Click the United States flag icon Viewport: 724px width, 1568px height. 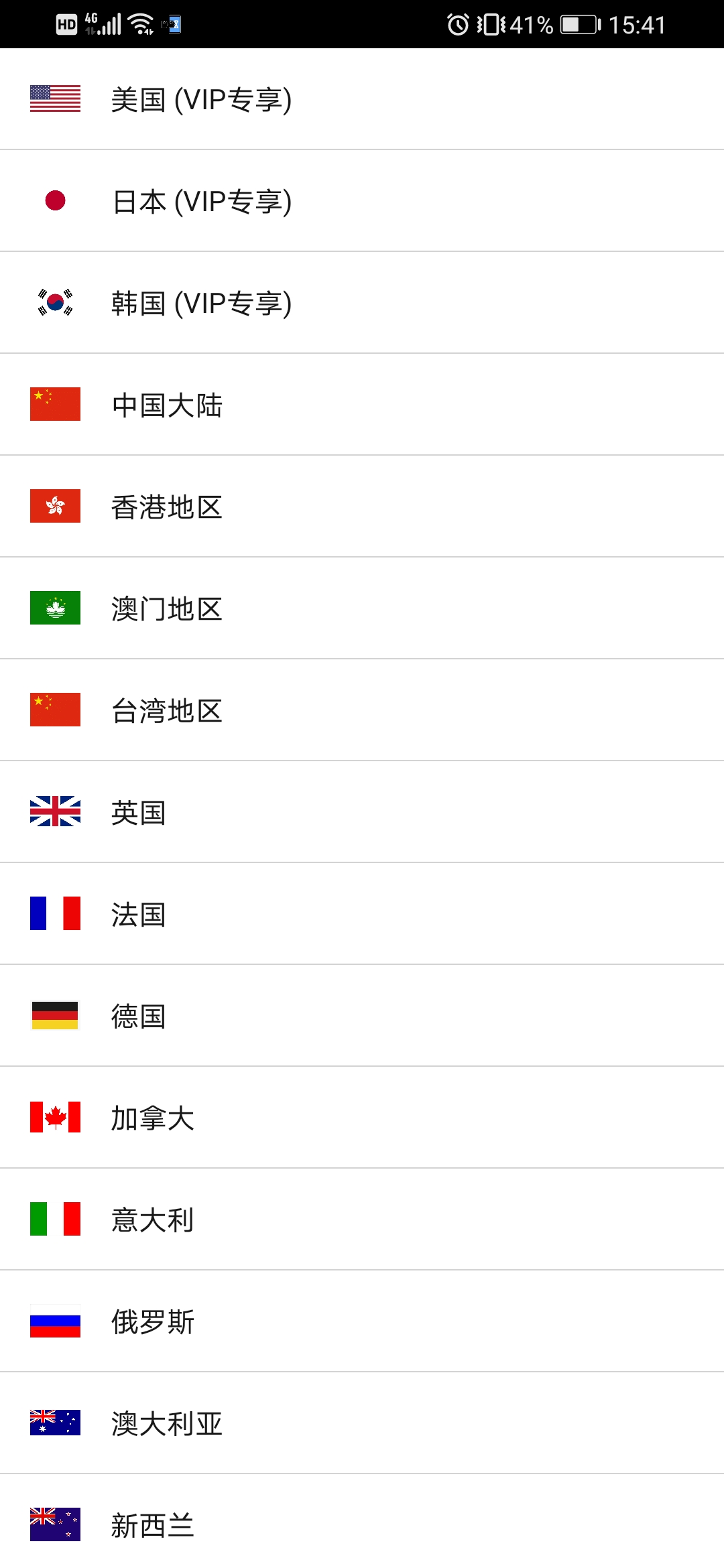point(55,99)
